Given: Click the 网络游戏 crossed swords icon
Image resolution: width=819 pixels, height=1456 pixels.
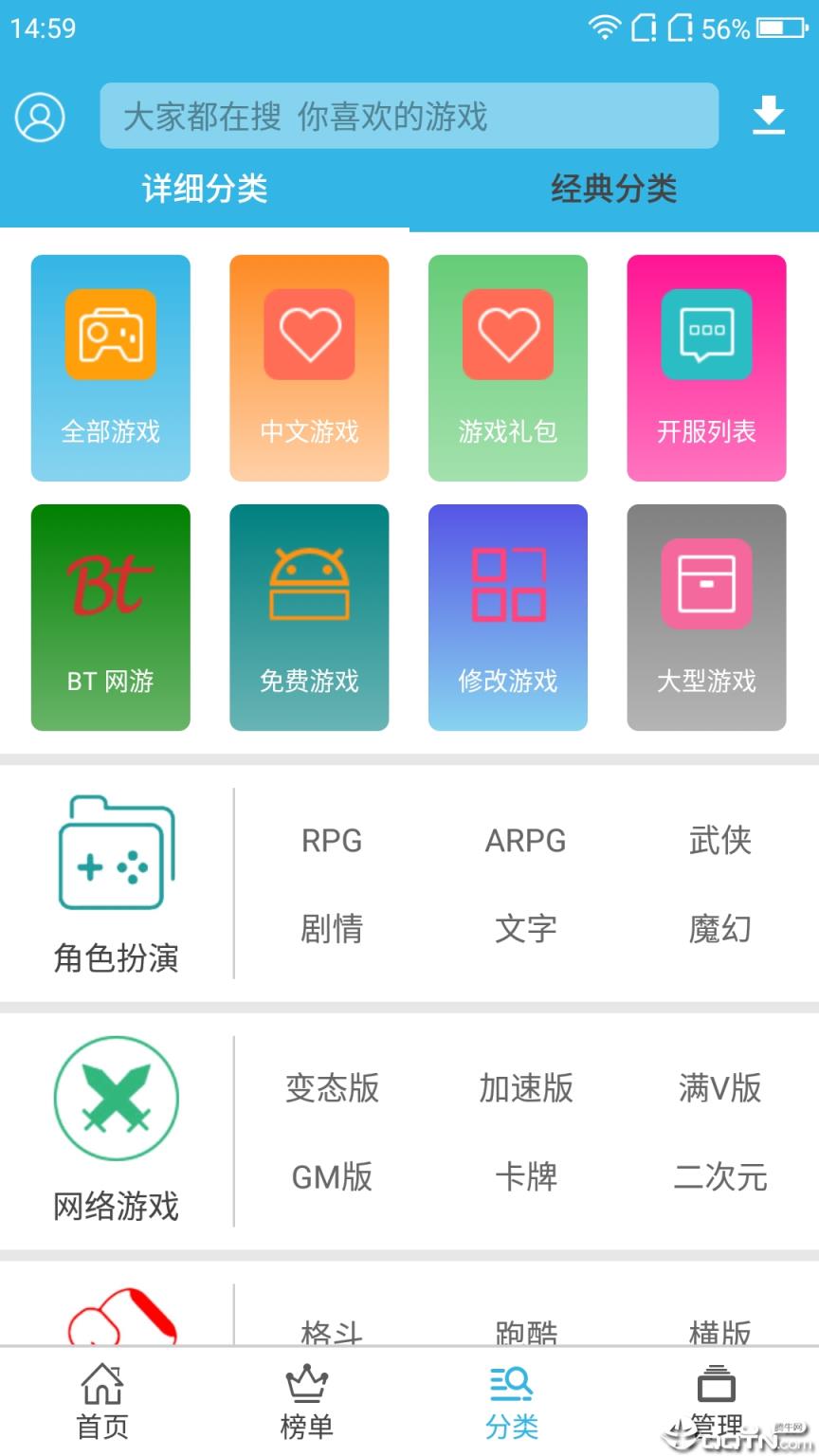Looking at the screenshot, I should point(116,1098).
